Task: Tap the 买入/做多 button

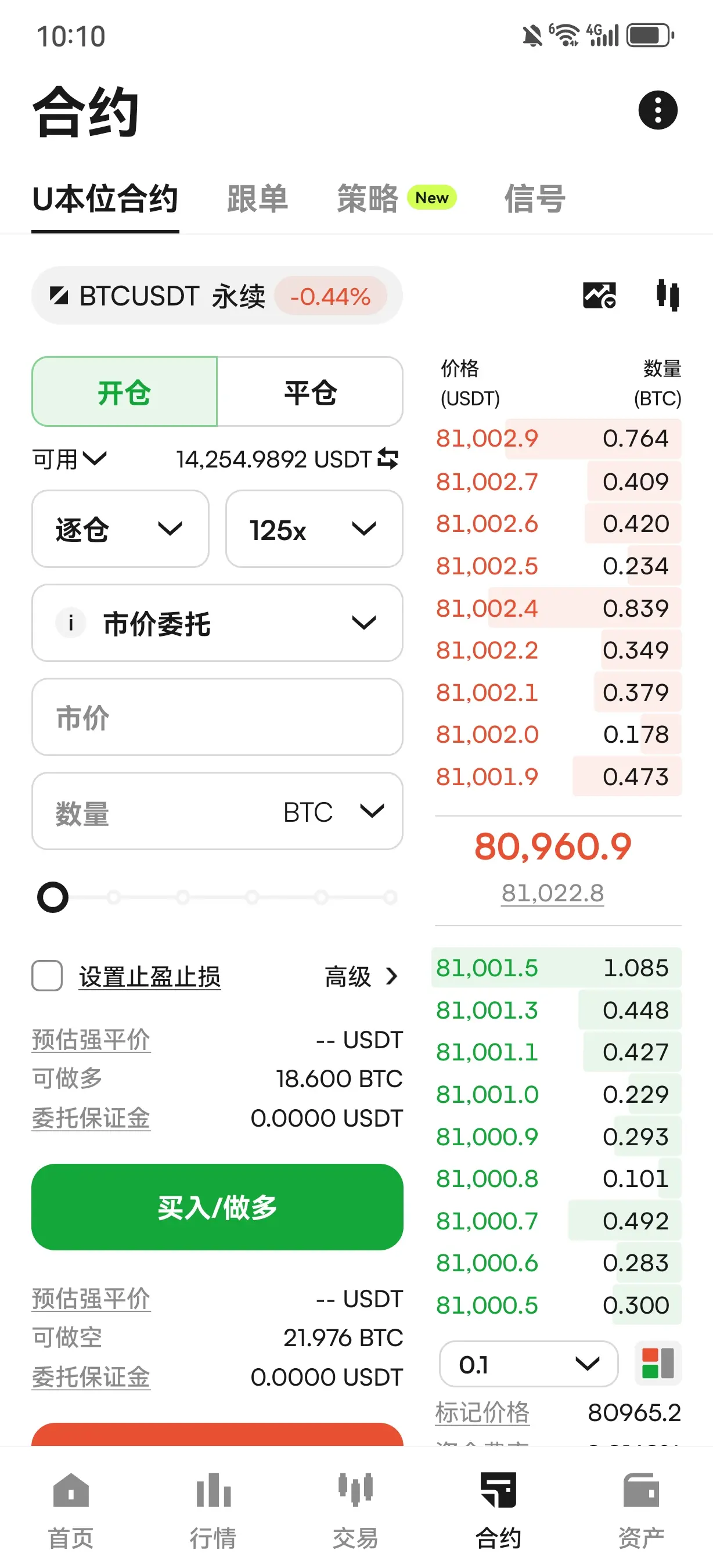Action: point(217,1207)
